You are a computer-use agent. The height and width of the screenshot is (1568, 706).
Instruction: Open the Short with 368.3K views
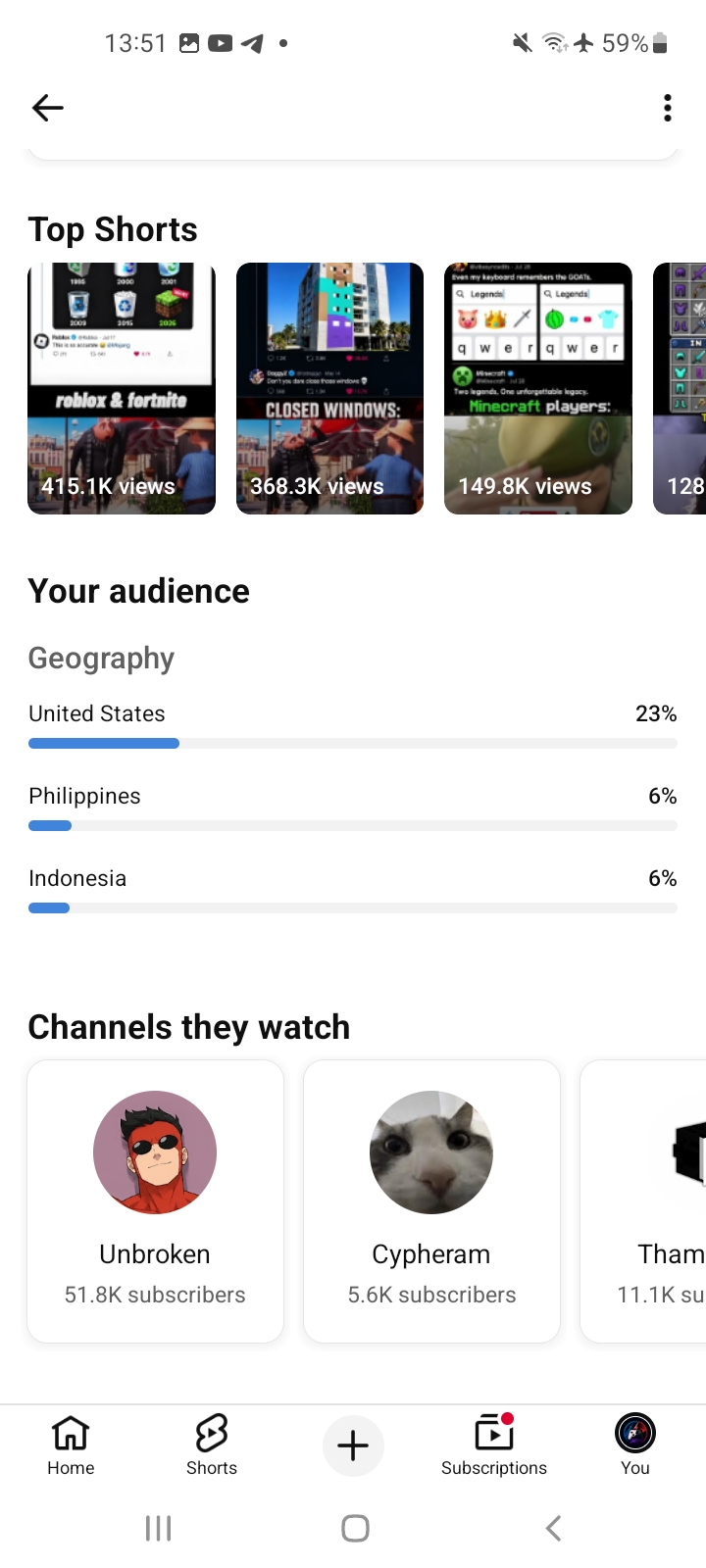pyautogui.click(x=329, y=388)
